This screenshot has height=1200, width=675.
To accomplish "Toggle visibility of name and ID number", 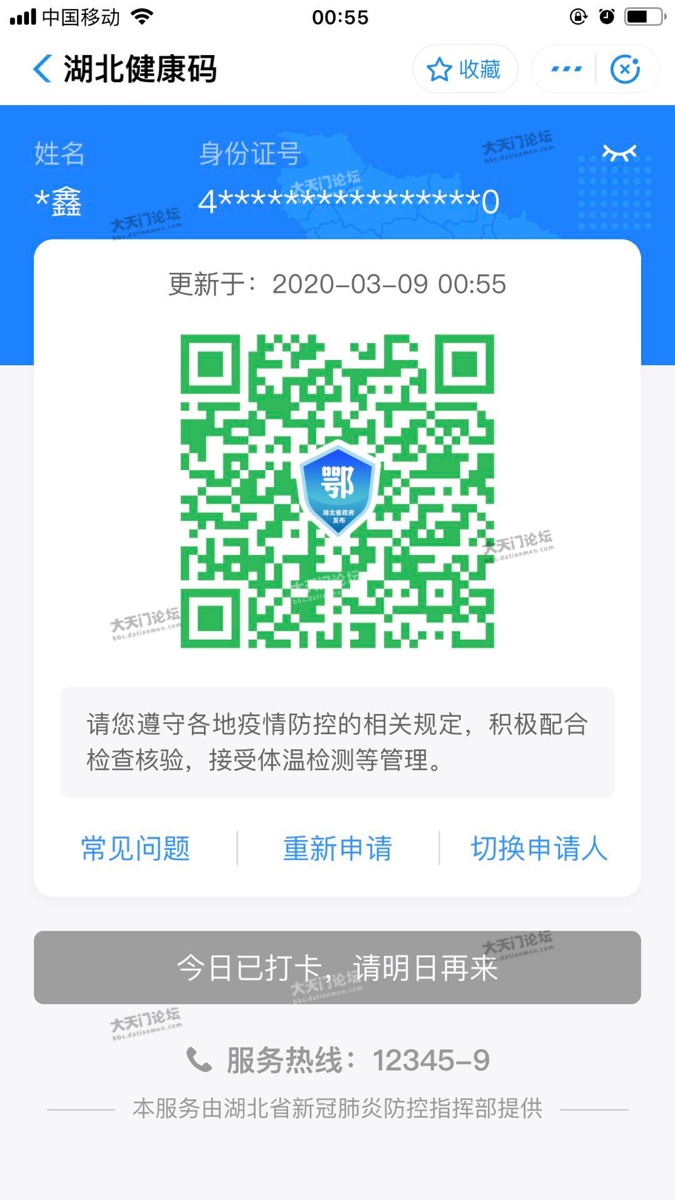I will point(619,153).
